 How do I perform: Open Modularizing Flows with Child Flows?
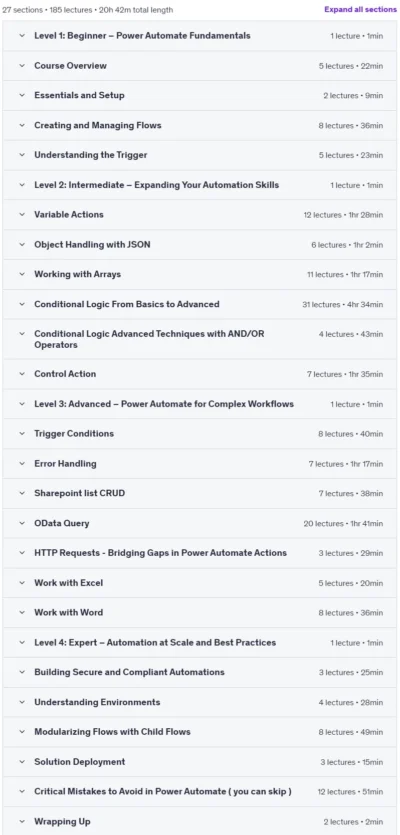tap(200, 732)
